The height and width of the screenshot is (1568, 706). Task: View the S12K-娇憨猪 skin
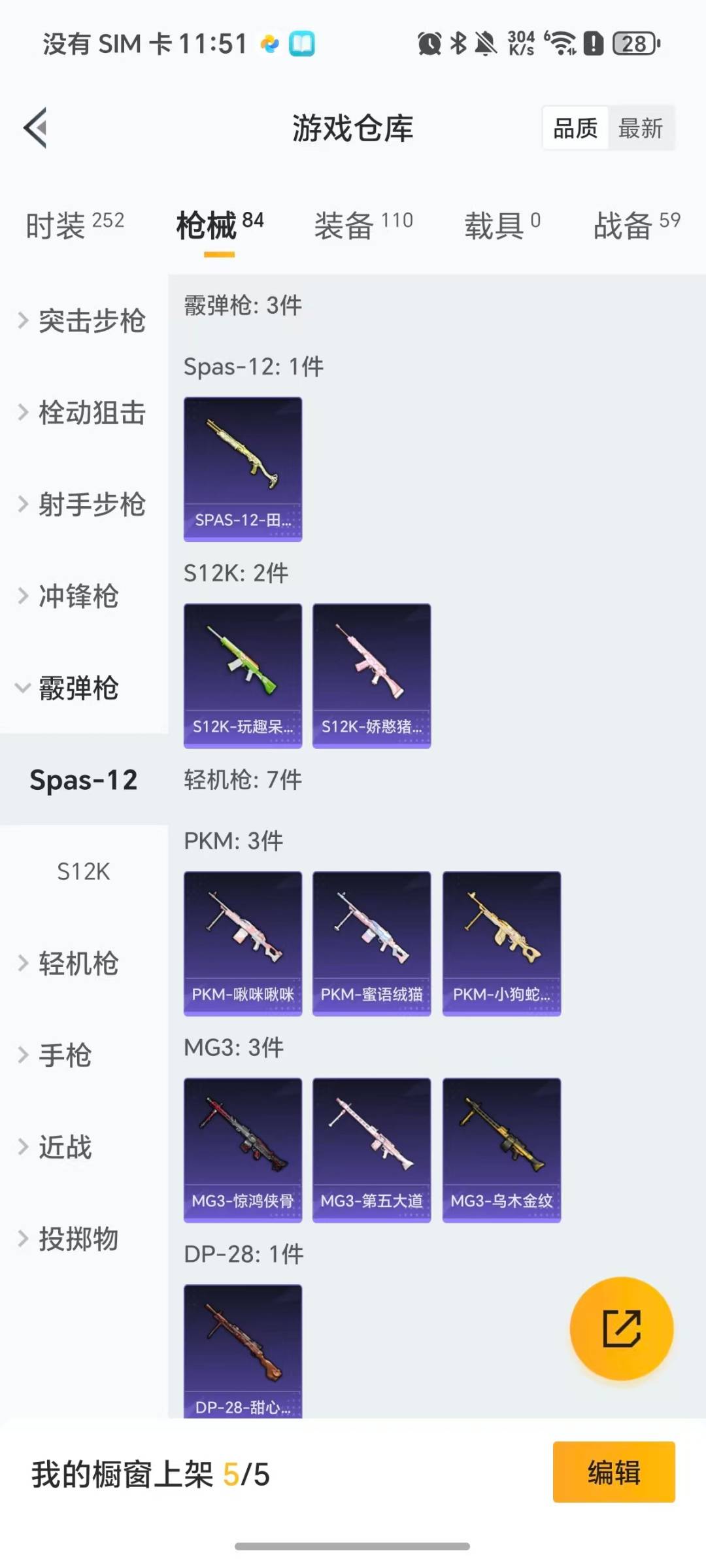[x=371, y=674]
